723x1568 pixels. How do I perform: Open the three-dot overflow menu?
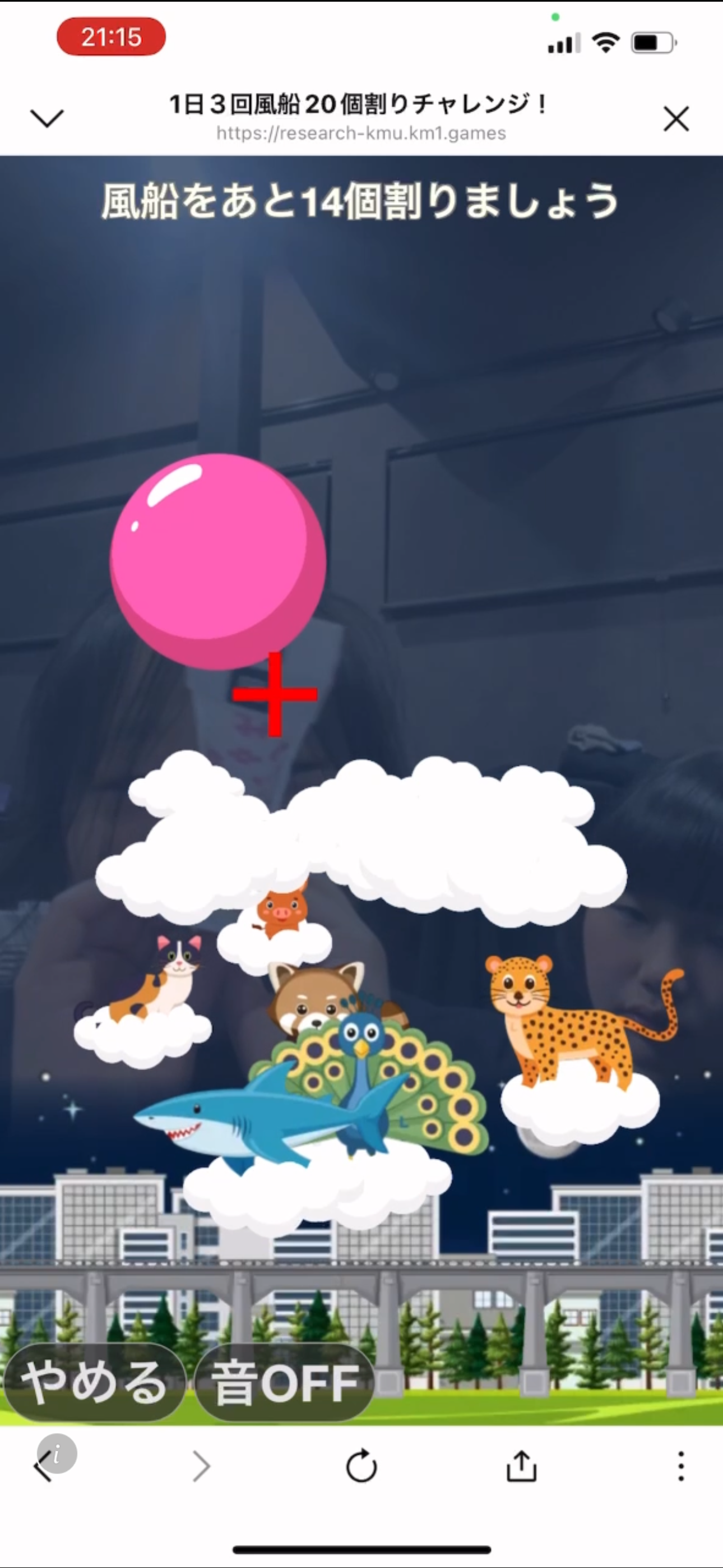(681, 1466)
